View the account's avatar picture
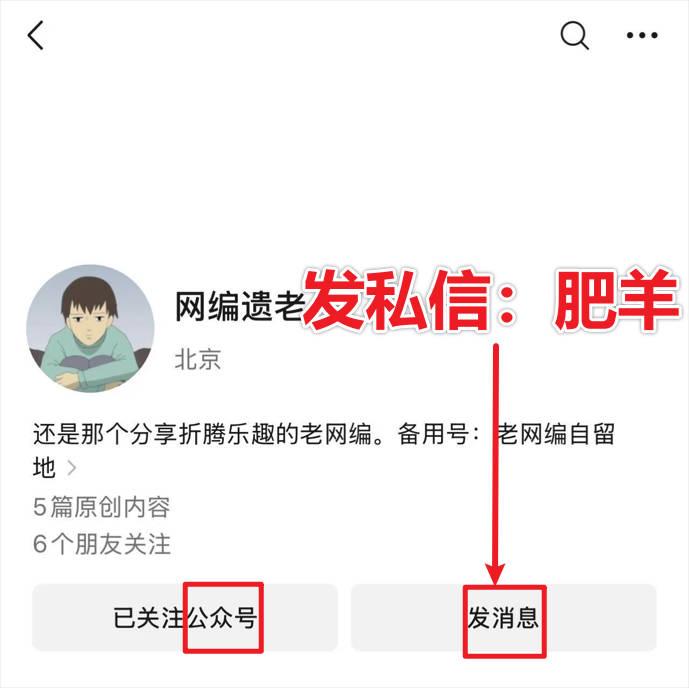 pyautogui.click(x=90, y=330)
